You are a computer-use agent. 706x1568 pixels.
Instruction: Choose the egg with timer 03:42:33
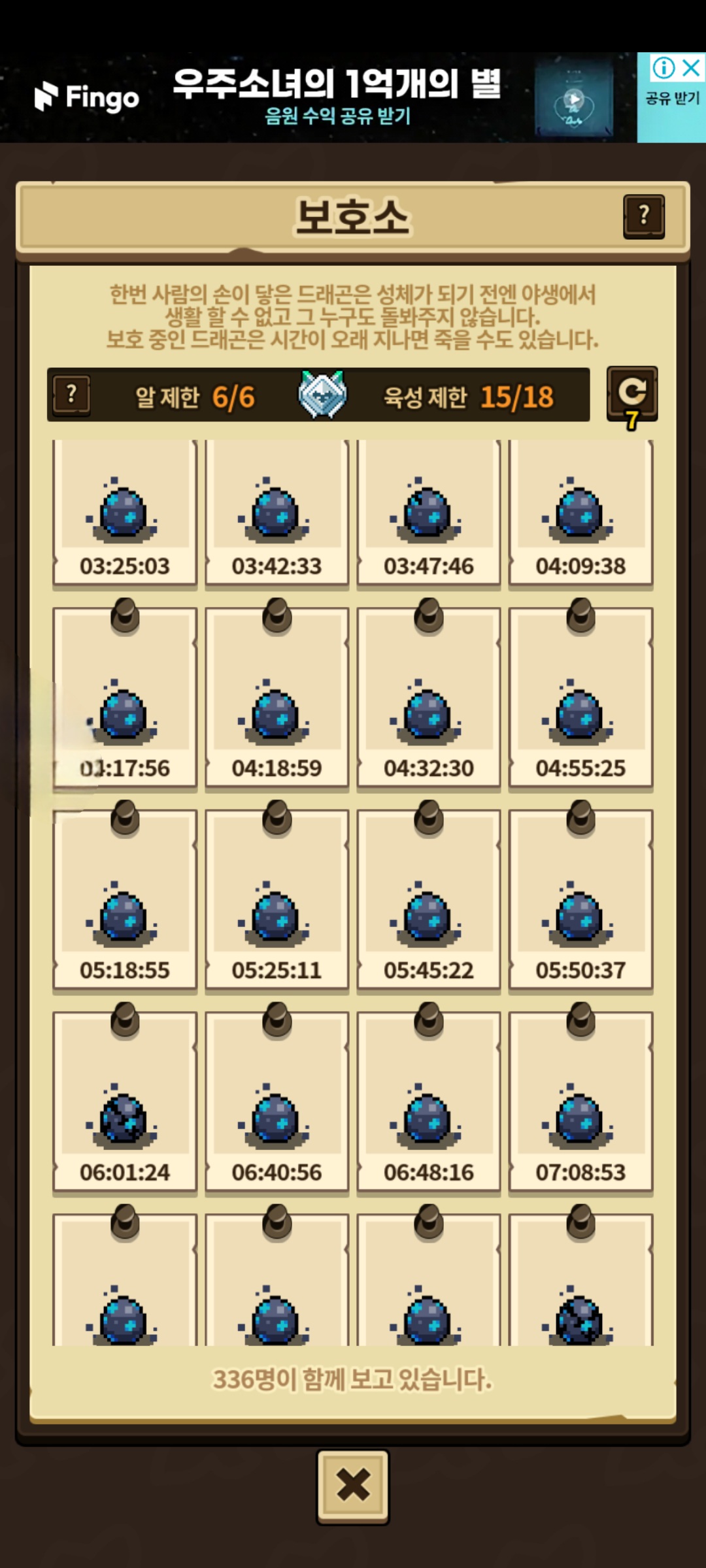click(x=277, y=513)
